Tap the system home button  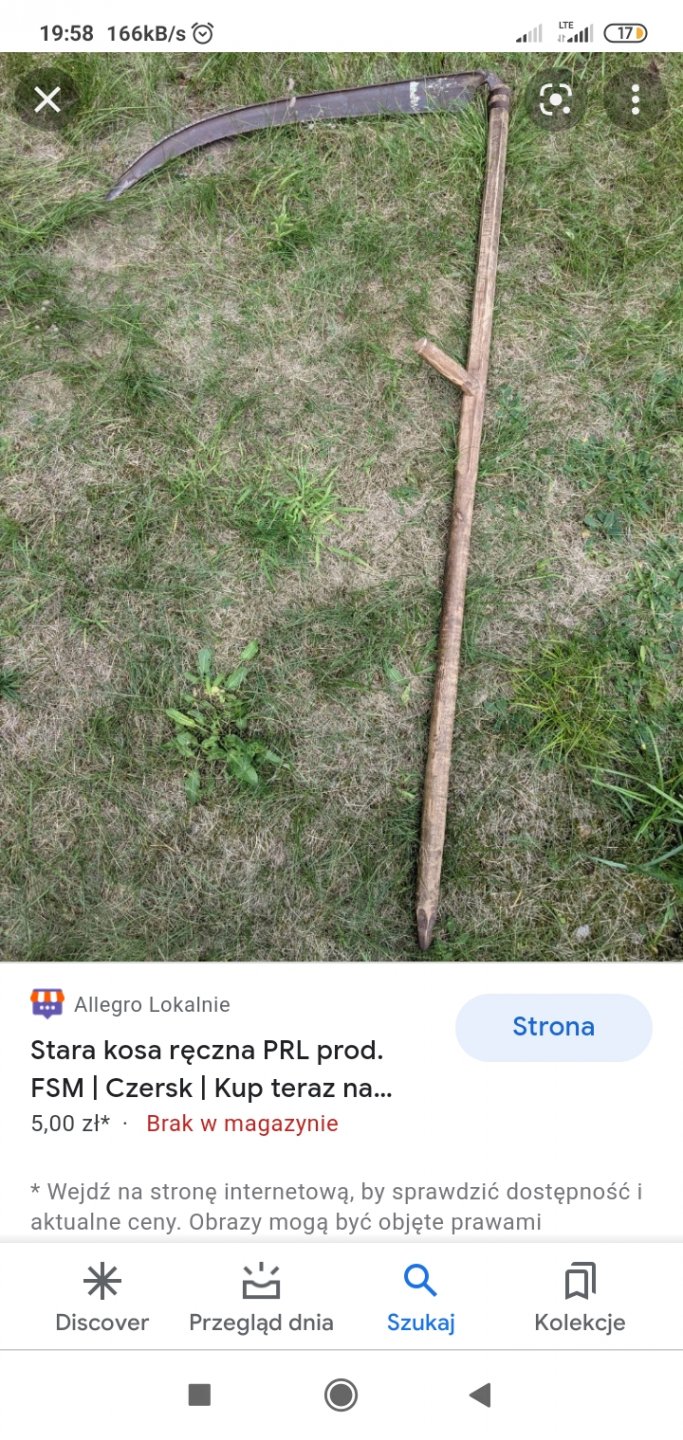tap(341, 1395)
